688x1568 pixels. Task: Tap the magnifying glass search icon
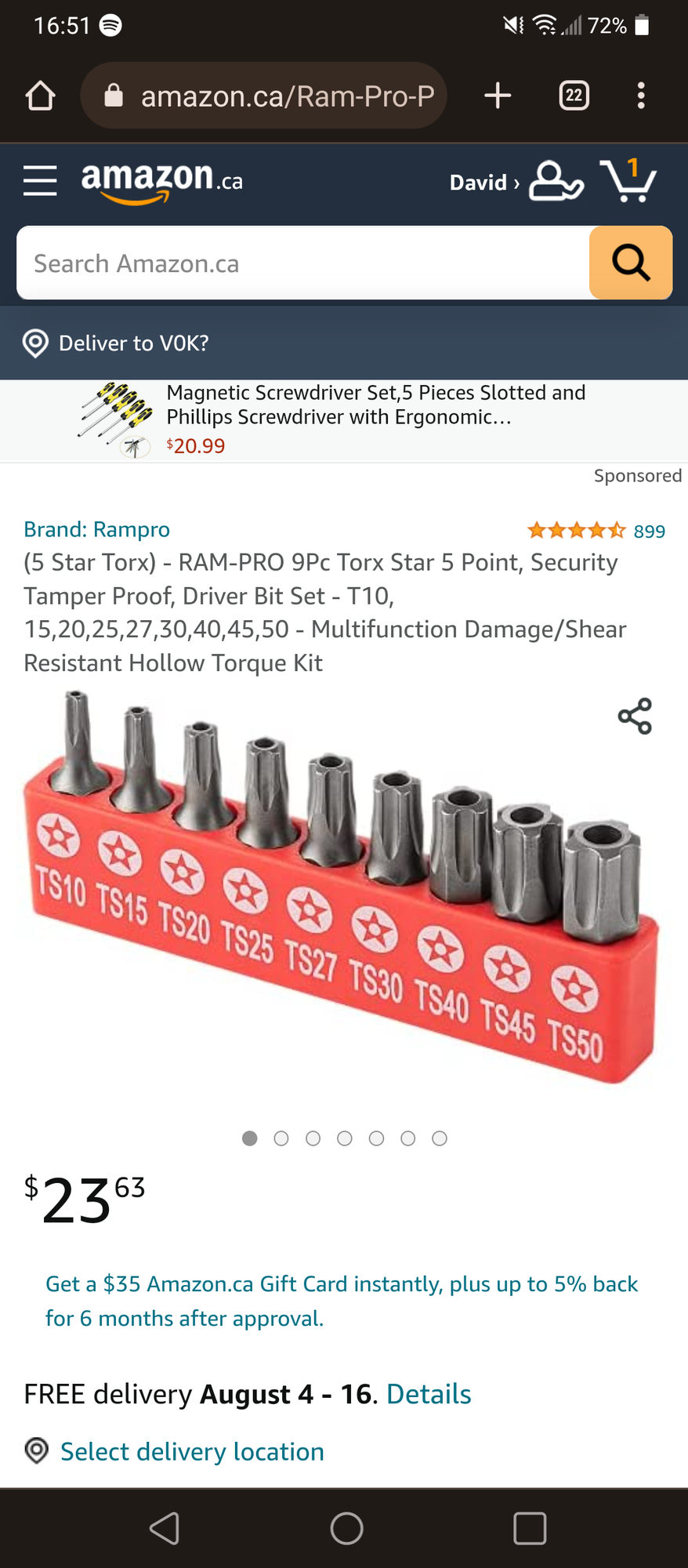(630, 263)
